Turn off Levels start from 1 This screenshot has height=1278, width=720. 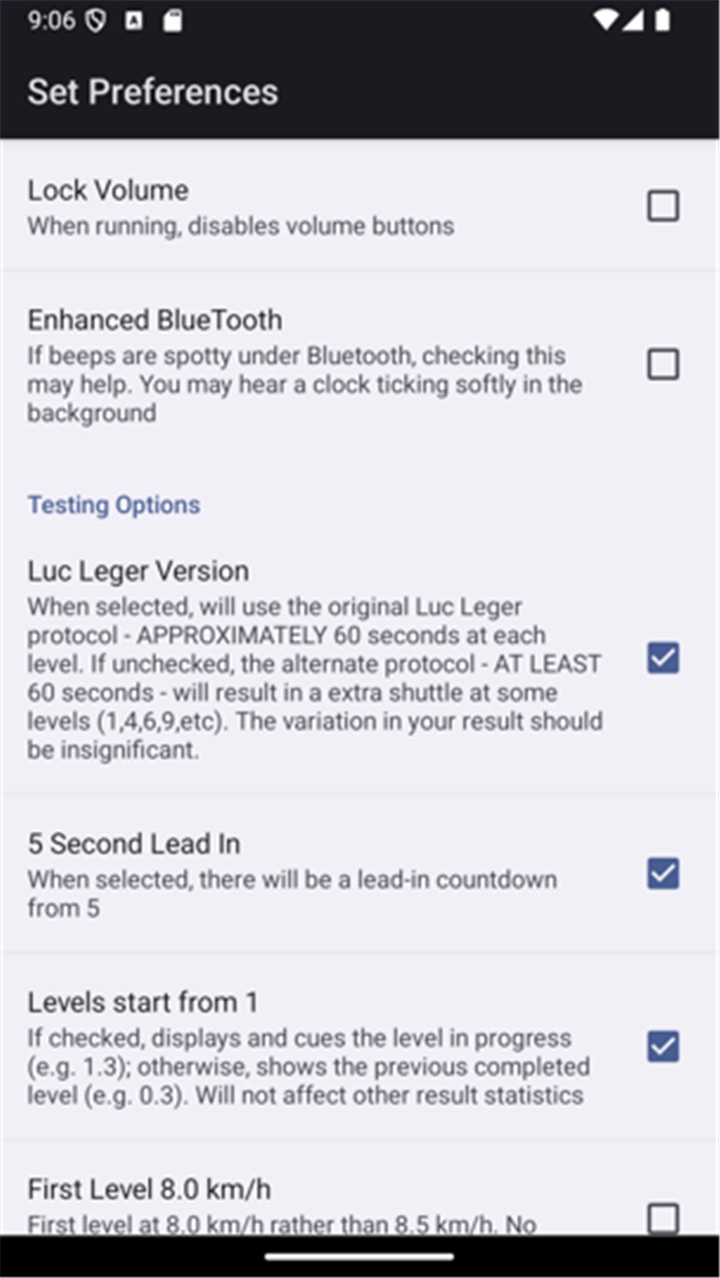[x=663, y=1046]
